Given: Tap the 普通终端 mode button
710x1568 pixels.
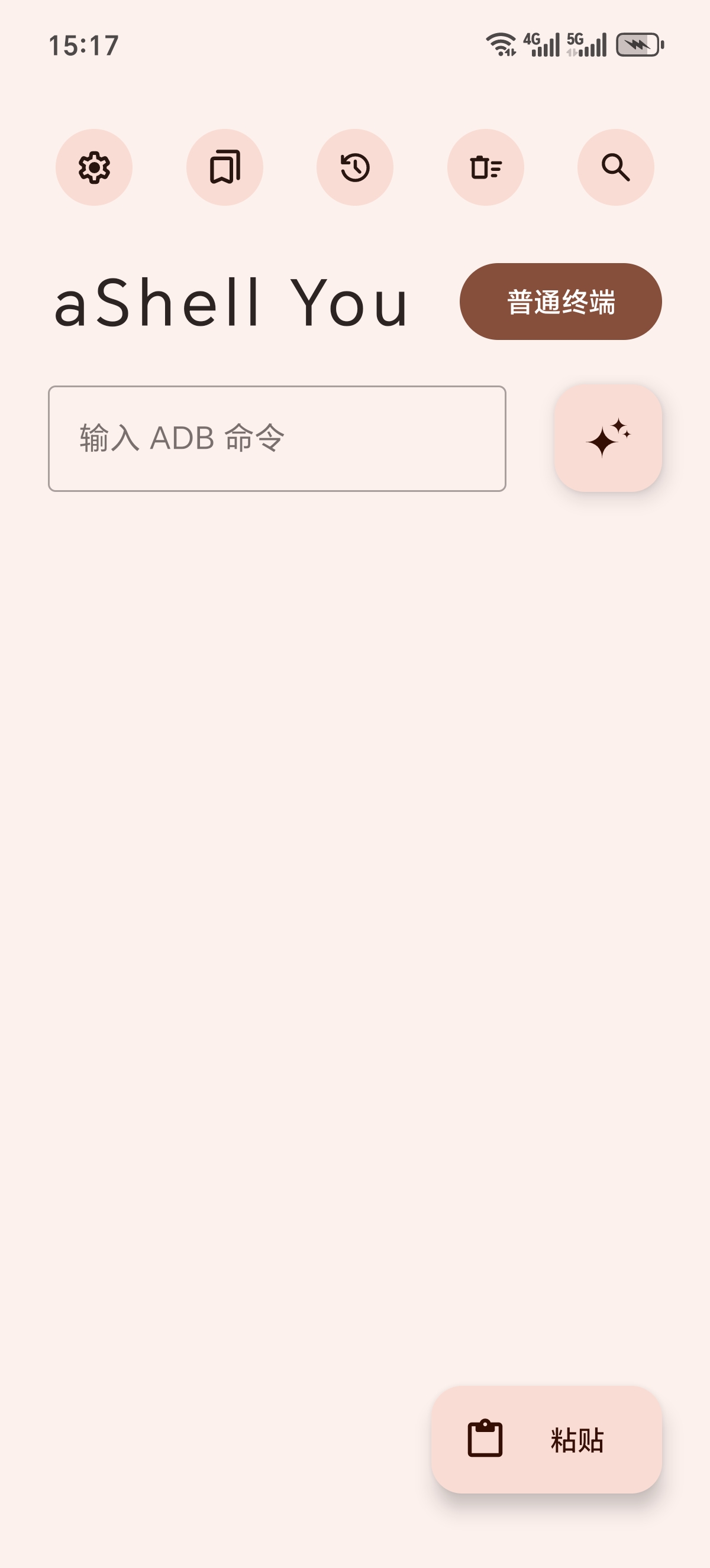Looking at the screenshot, I should pyautogui.click(x=561, y=302).
